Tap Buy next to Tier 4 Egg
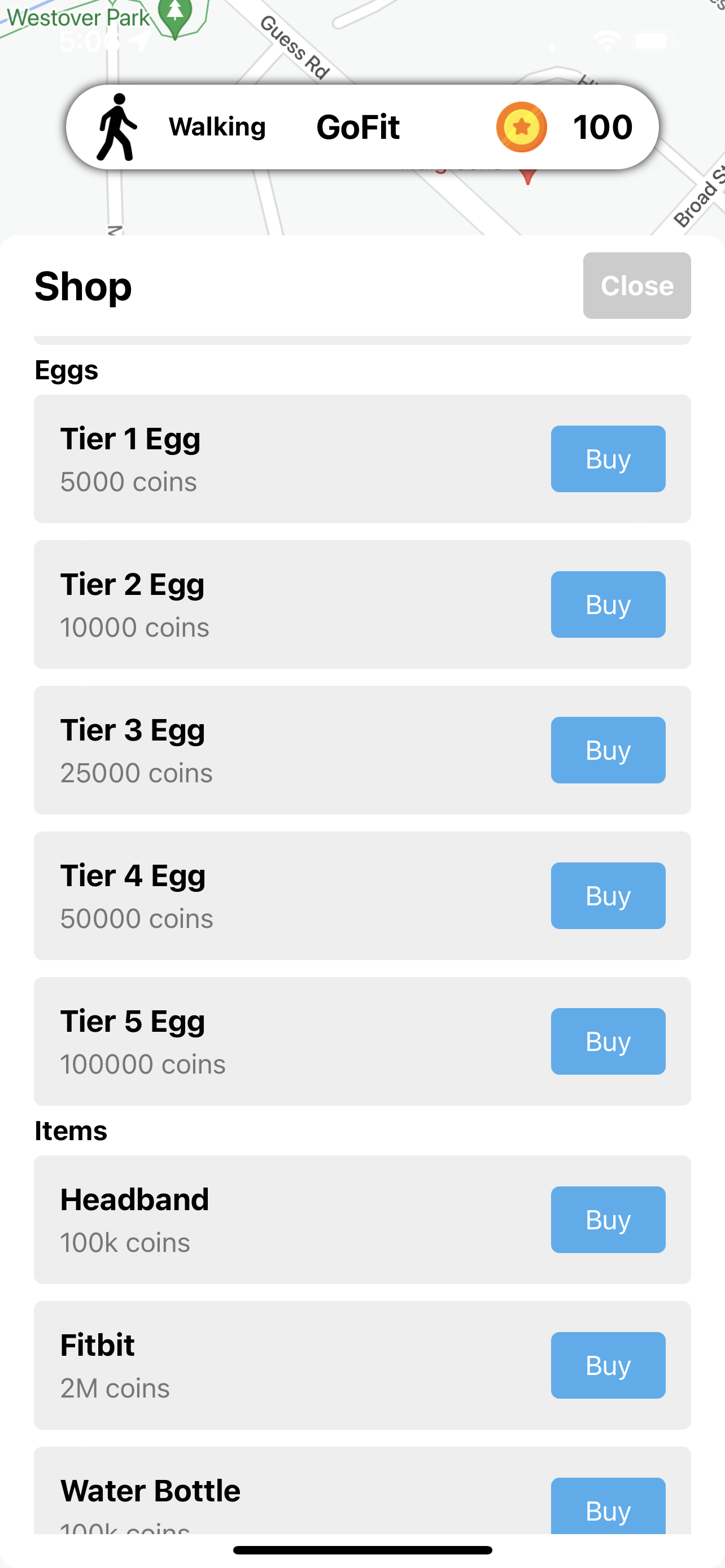The width and height of the screenshot is (725, 1568). click(x=608, y=895)
